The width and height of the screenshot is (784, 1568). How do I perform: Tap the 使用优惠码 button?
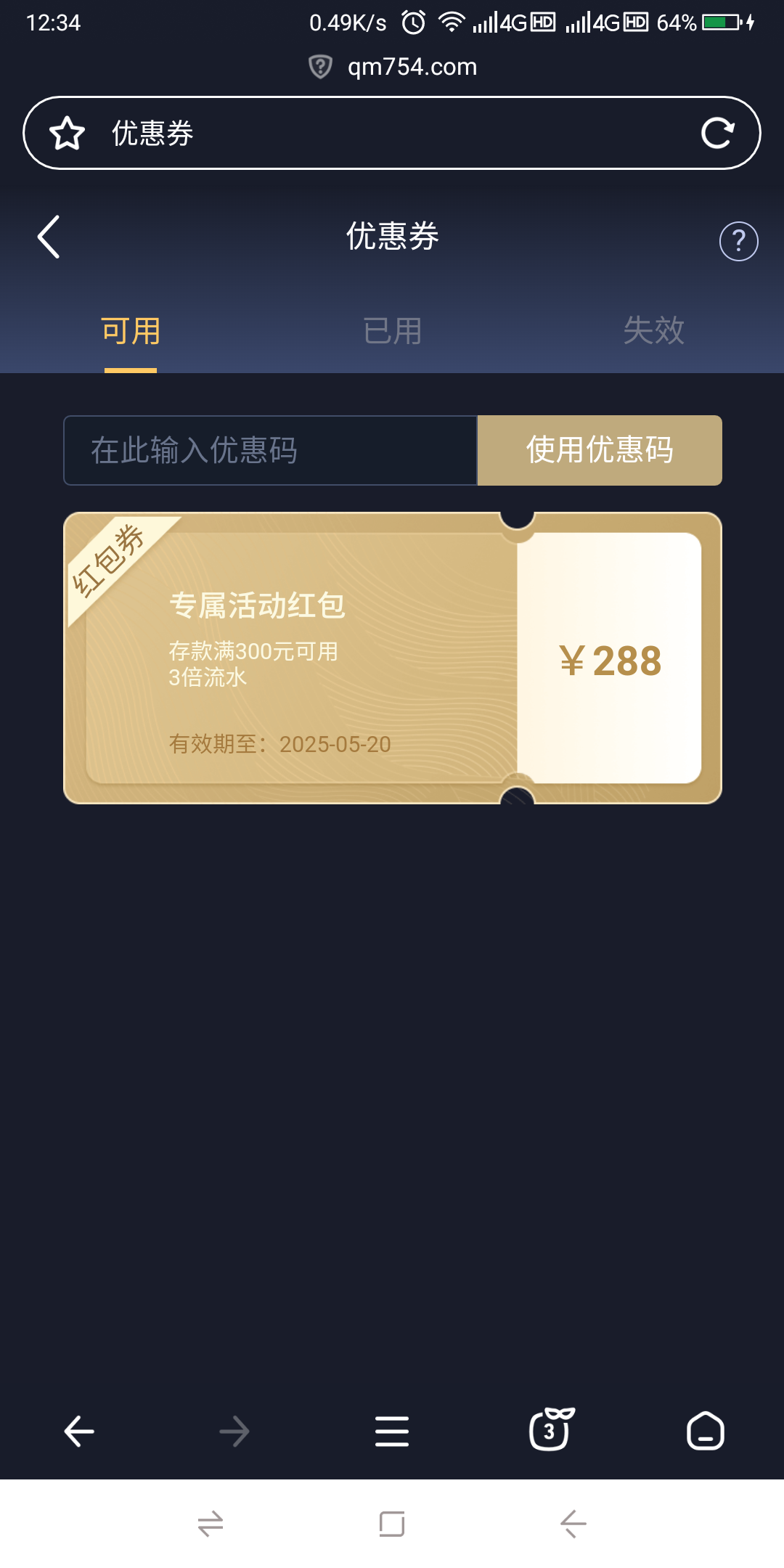(x=600, y=450)
